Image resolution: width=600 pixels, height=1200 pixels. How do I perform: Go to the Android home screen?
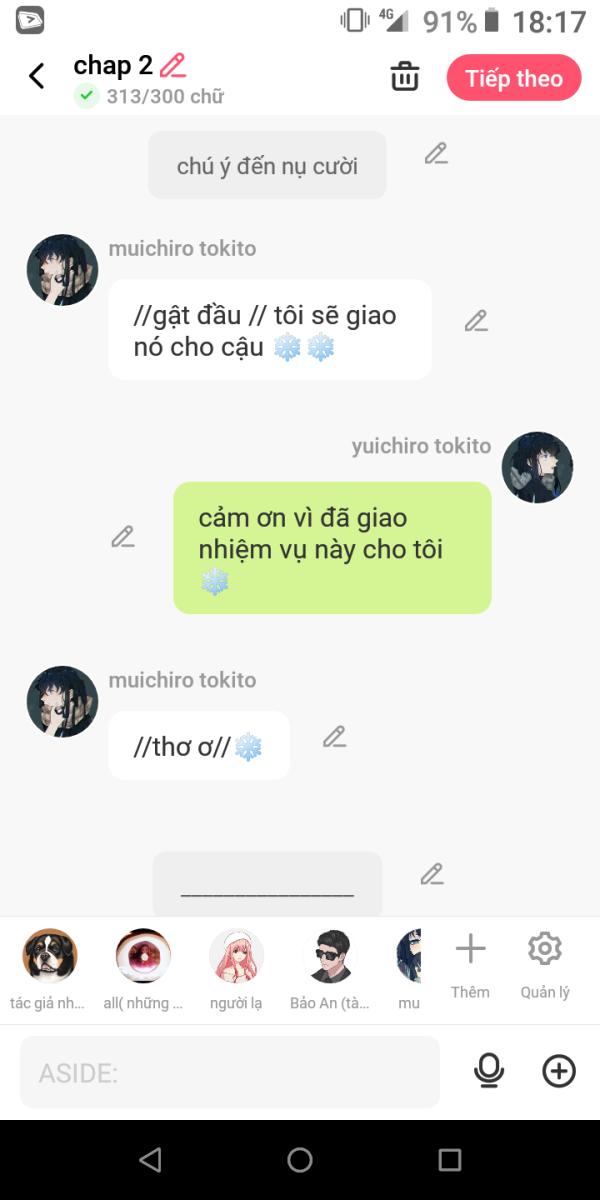tap(300, 1160)
